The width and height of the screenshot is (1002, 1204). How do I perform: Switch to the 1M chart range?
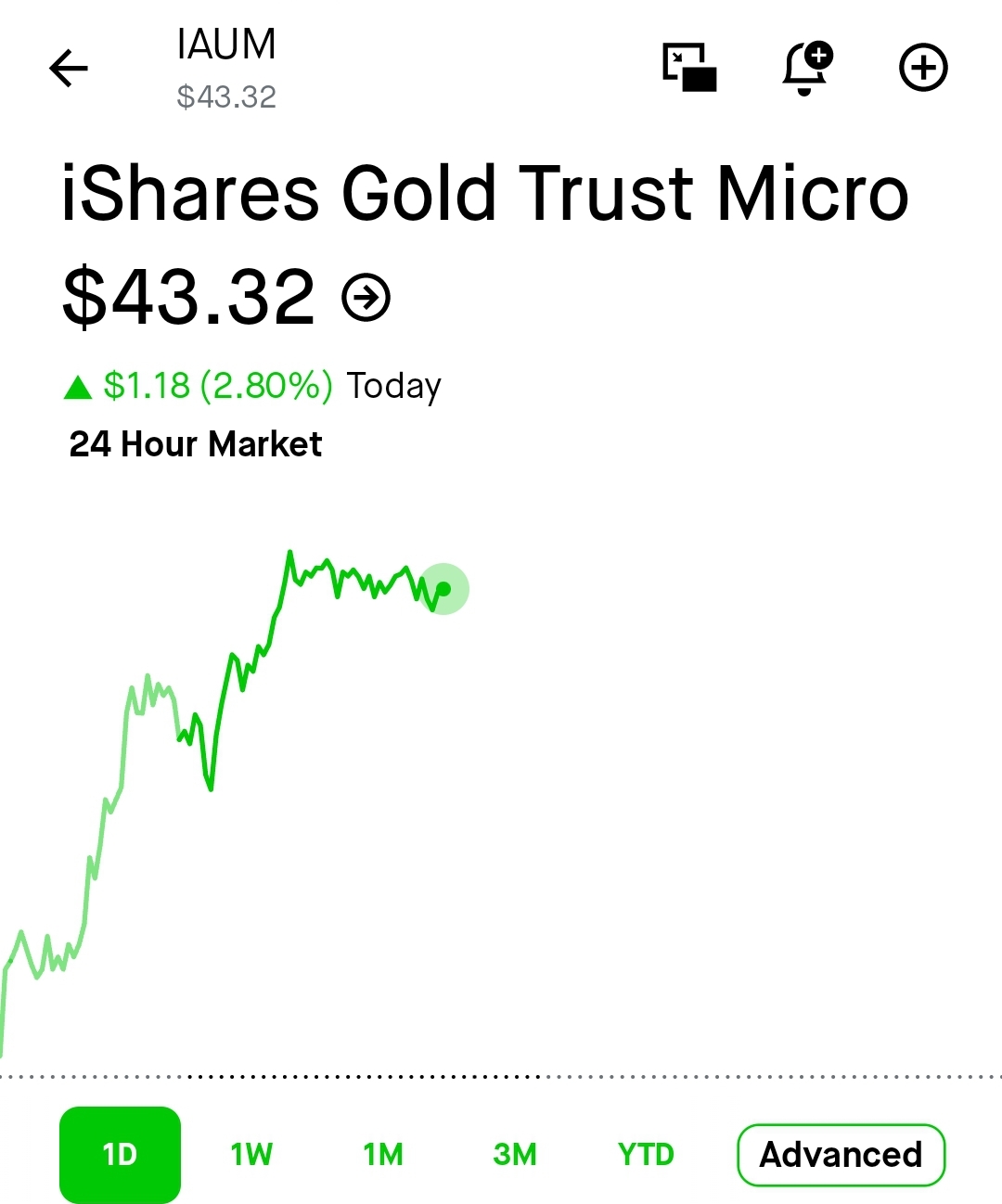(x=383, y=1155)
